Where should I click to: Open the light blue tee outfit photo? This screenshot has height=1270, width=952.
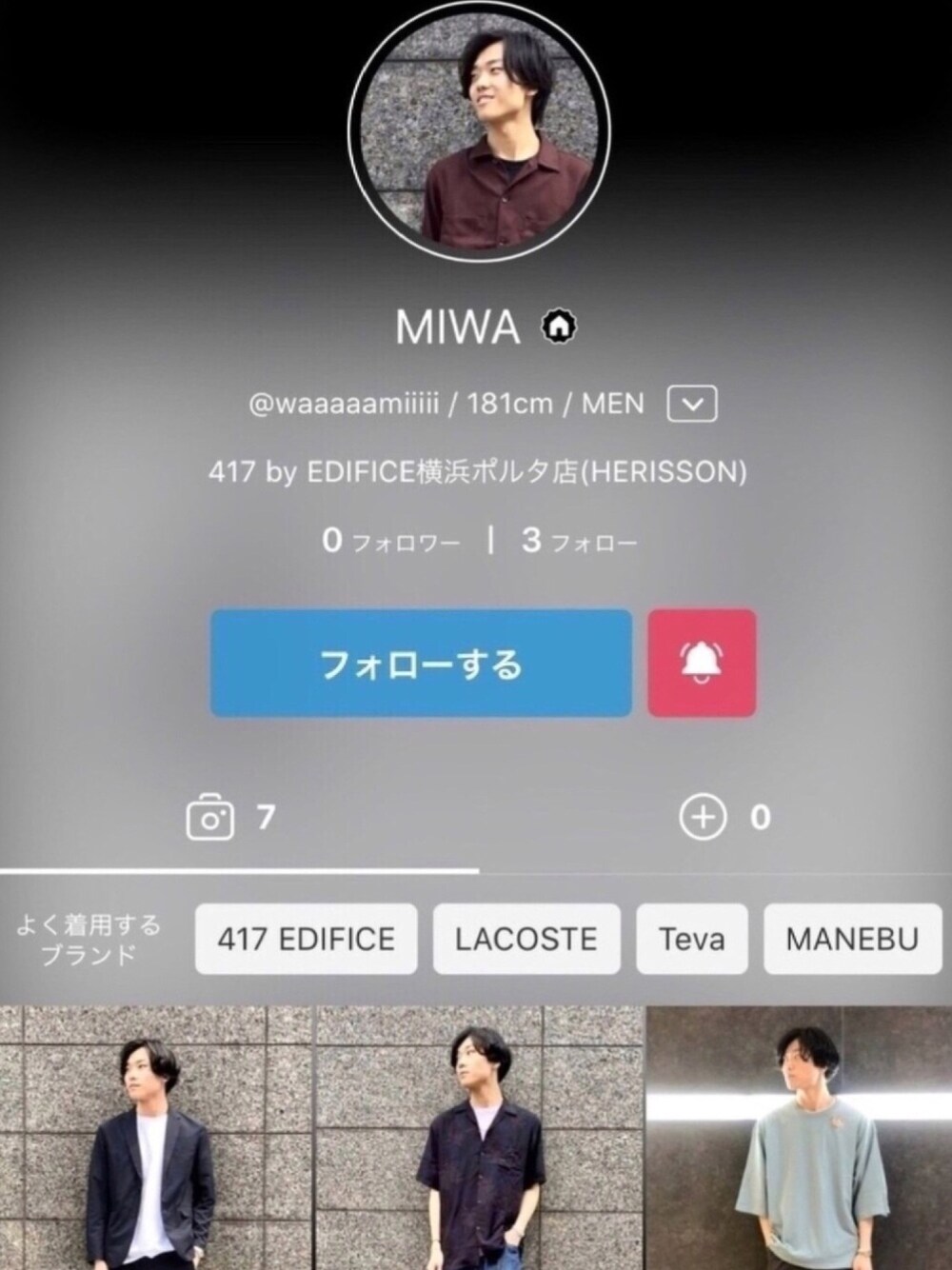pyautogui.click(x=798, y=1138)
